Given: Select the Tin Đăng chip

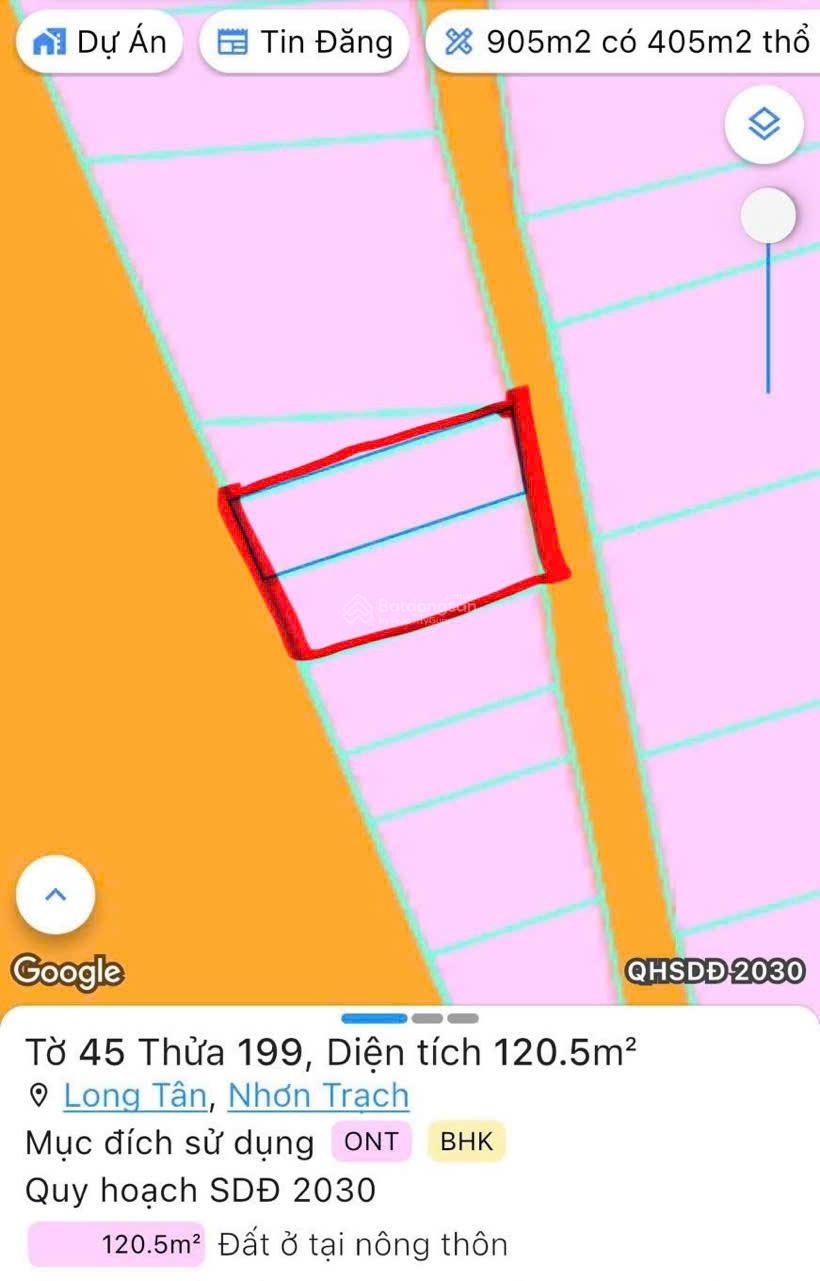Looking at the screenshot, I should click(304, 43).
